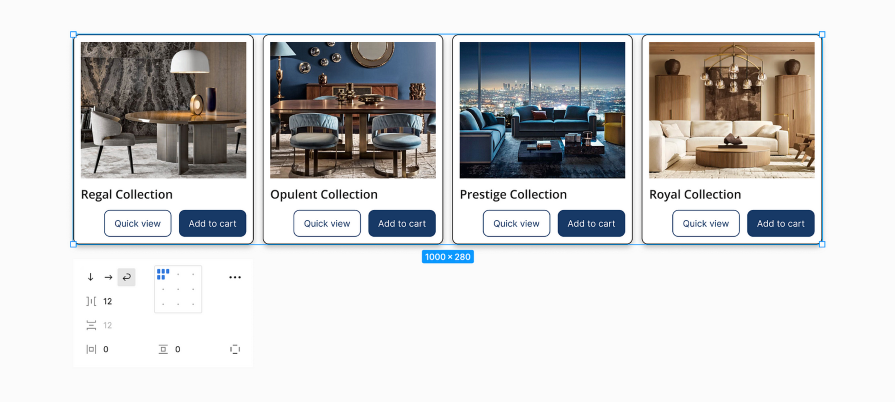Edit the vertical padding value field
The width and height of the screenshot is (895, 402).
tap(177, 349)
